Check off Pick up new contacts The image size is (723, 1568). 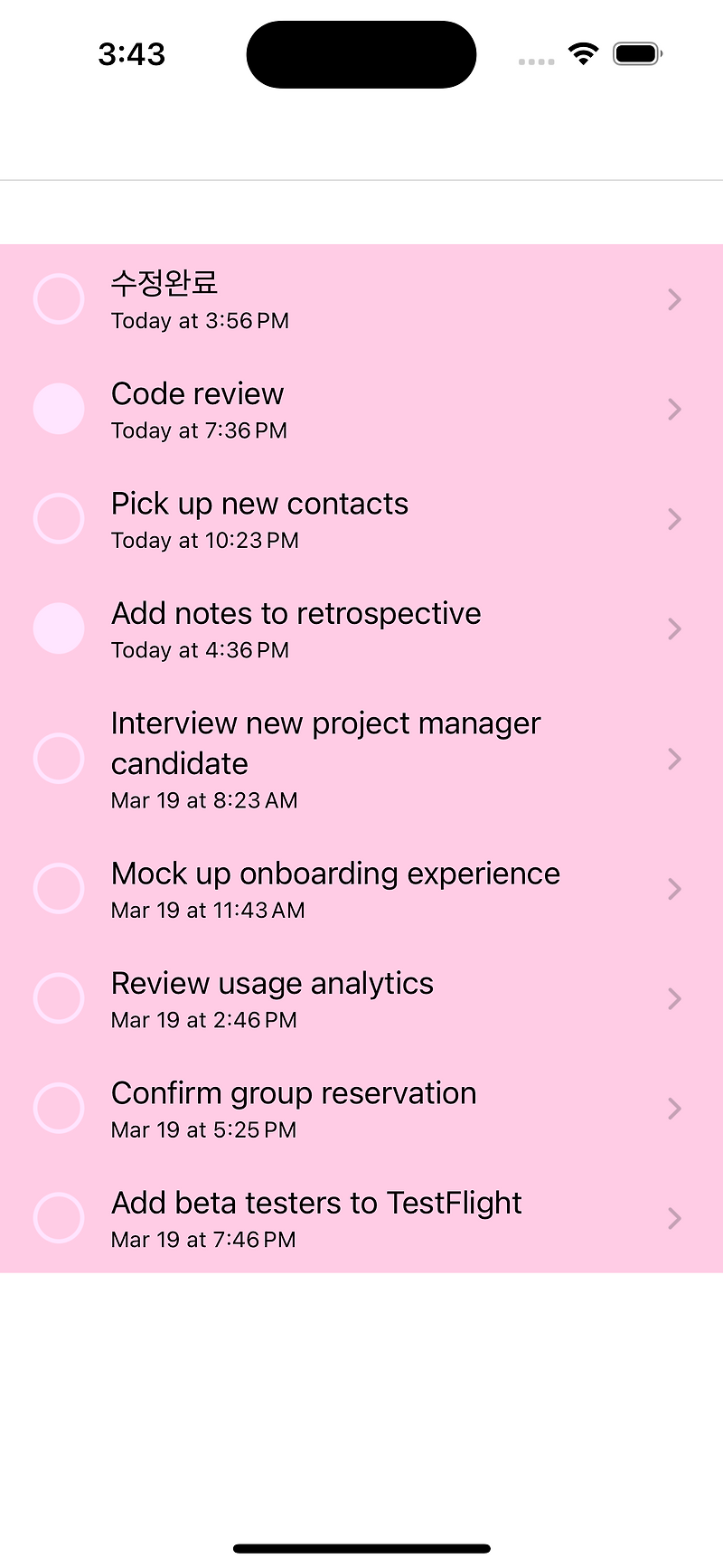59,518
